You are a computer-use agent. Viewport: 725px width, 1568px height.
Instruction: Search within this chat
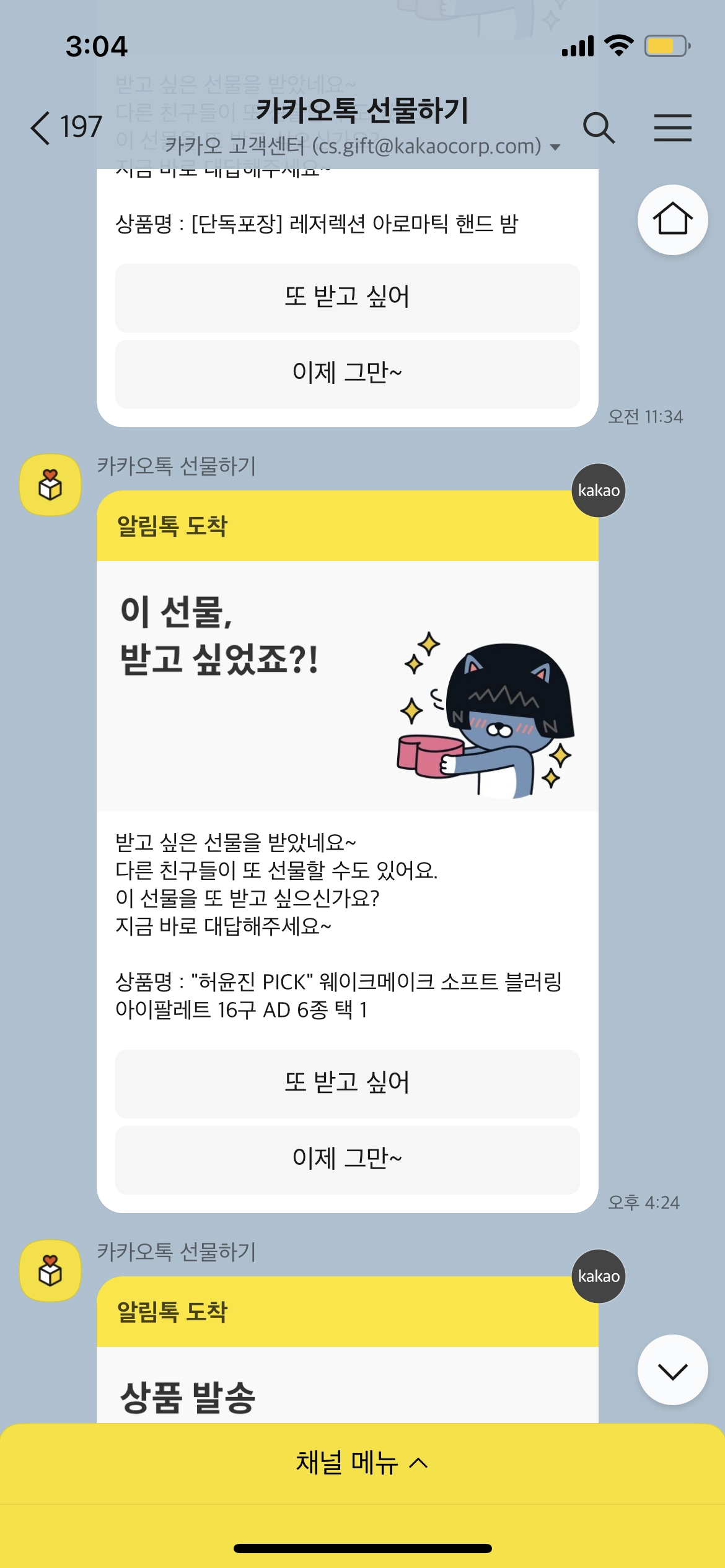point(599,128)
